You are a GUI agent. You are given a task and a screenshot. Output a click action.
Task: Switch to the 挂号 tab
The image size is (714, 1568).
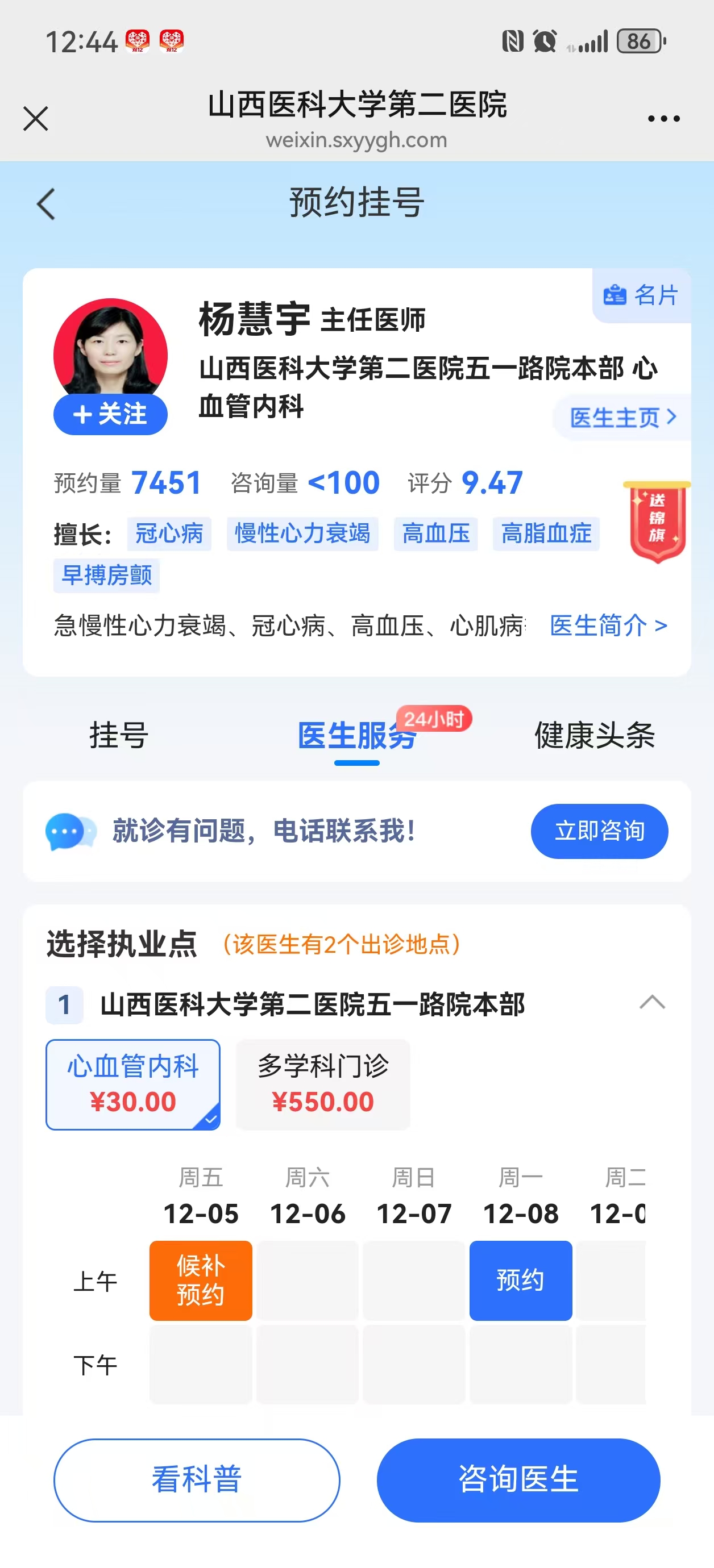coord(119,735)
